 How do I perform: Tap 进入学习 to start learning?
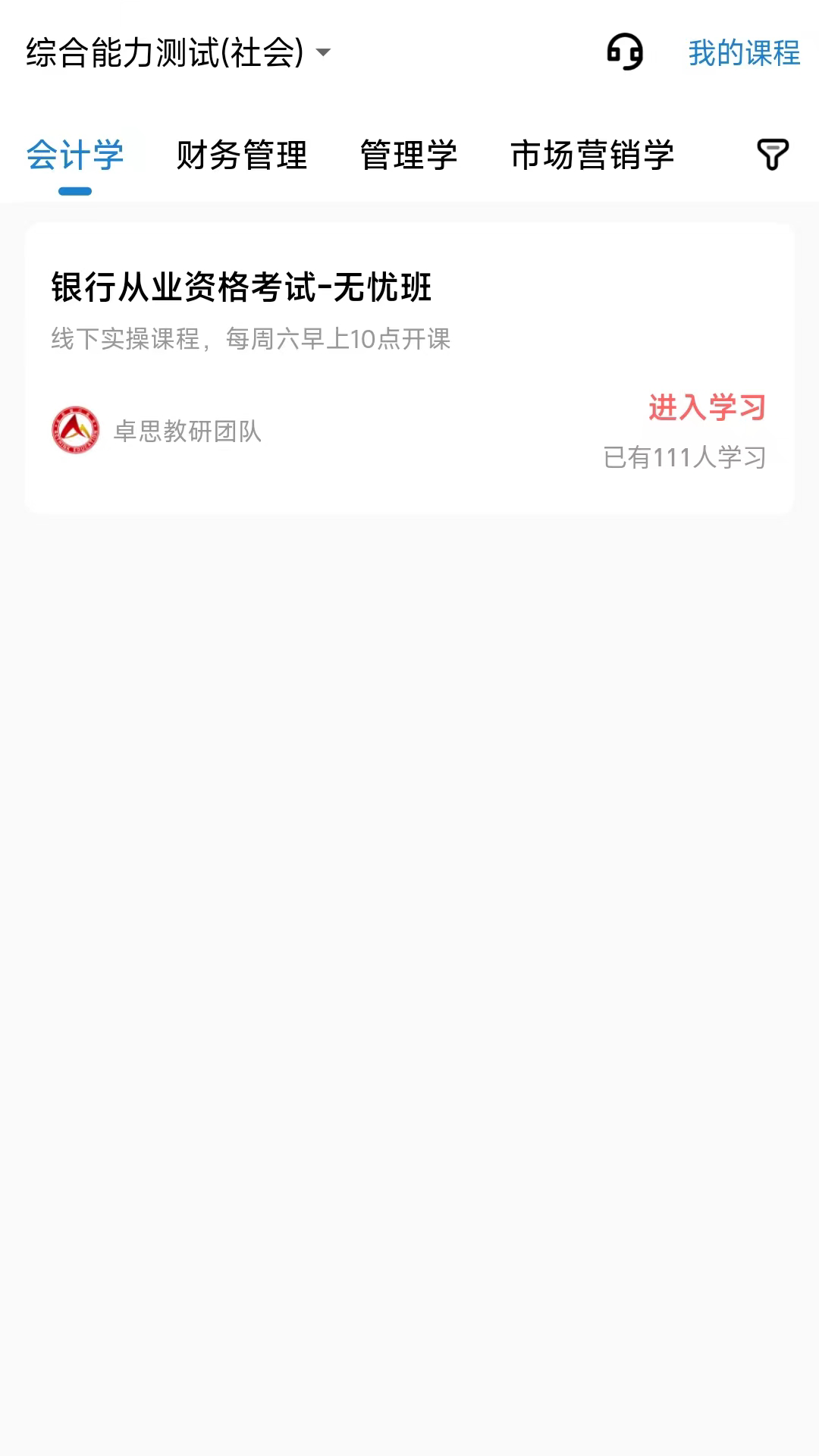[x=708, y=407]
